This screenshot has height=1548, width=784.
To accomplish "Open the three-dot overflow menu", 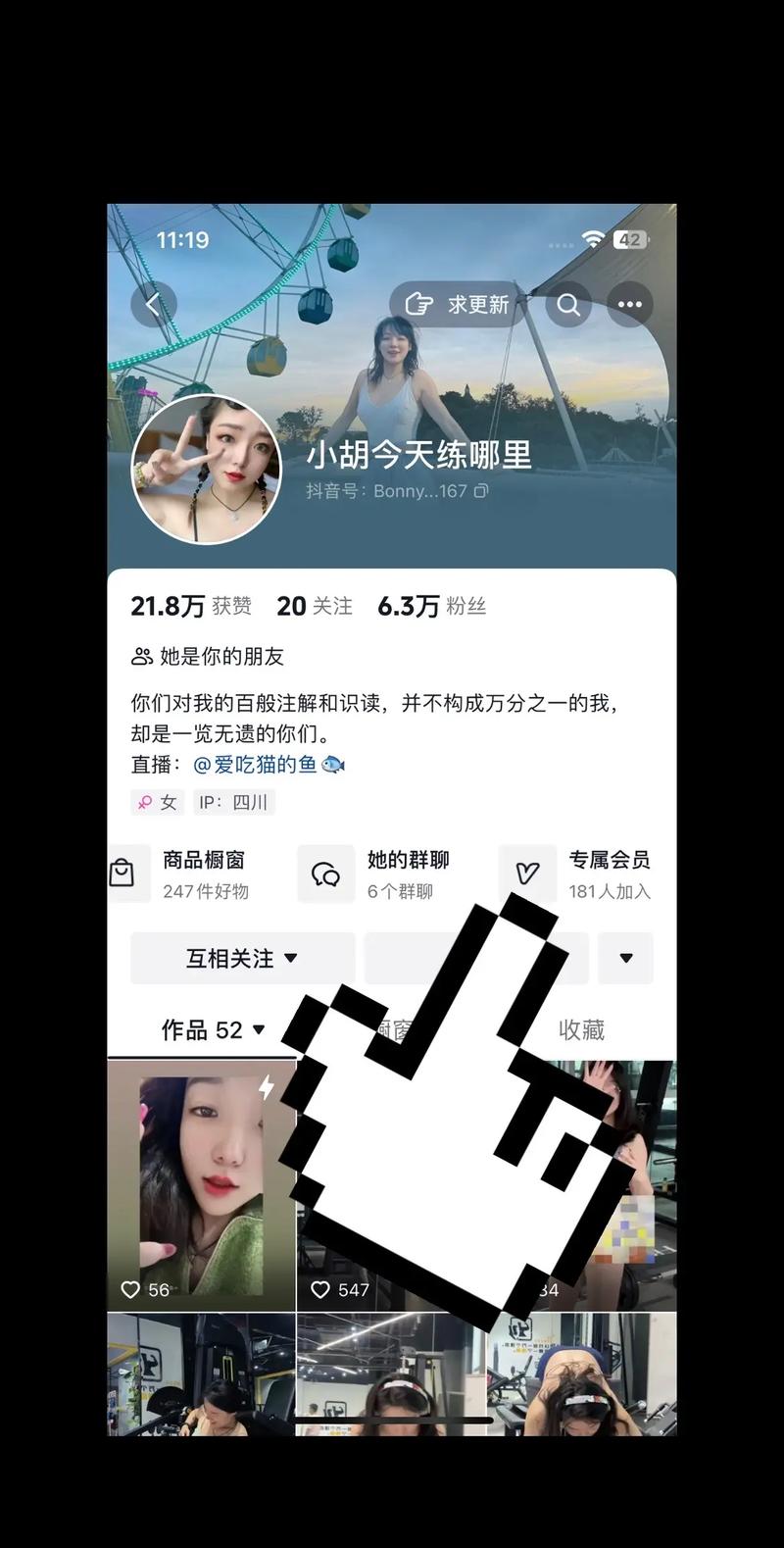I will coord(629,305).
